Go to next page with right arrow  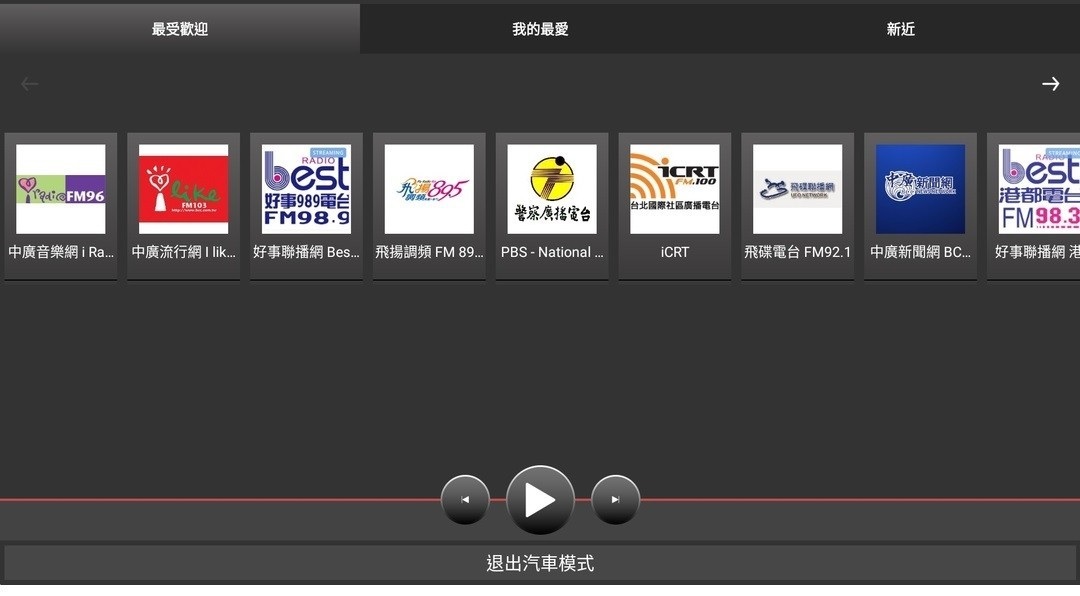pyautogui.click(x=1050, y=84)
